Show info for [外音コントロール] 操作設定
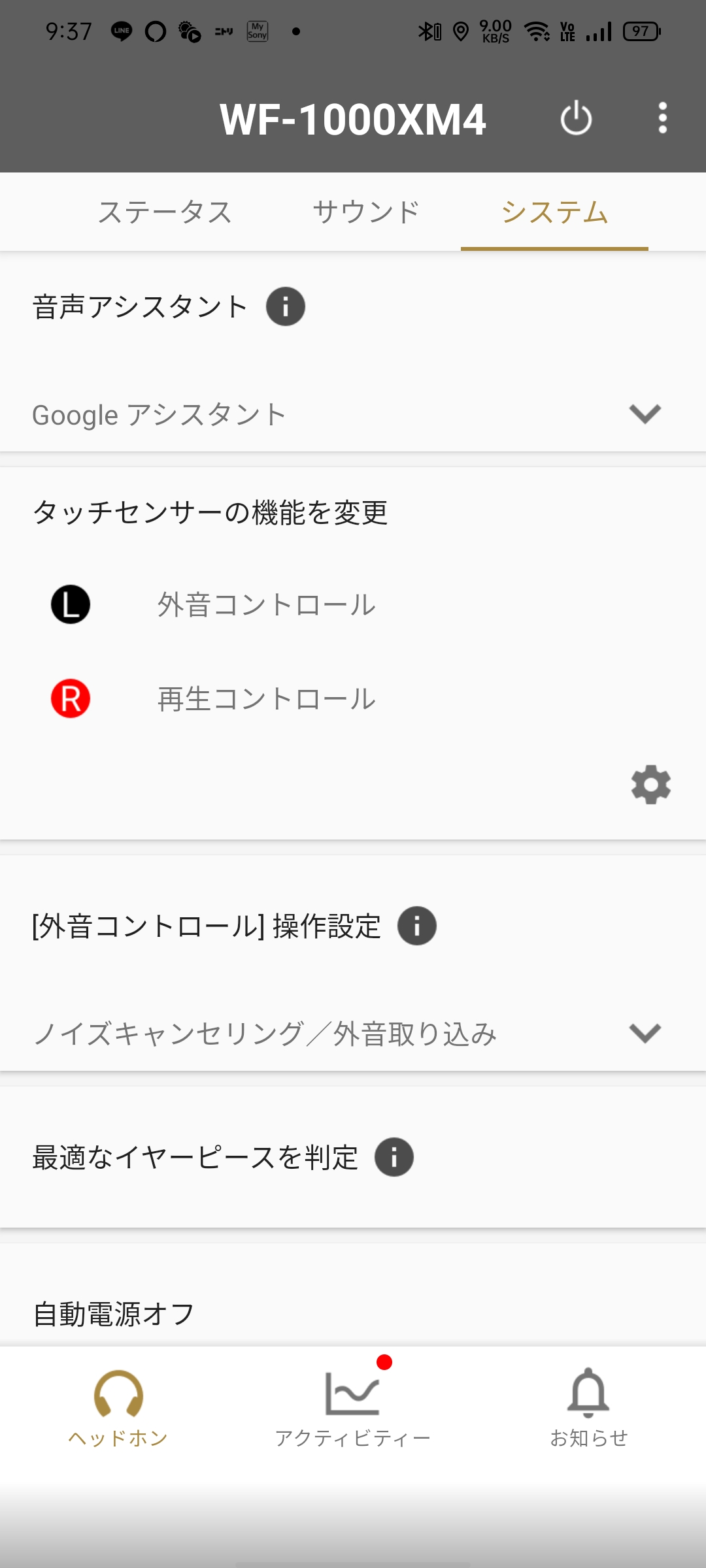 click(x=417, y=926)
